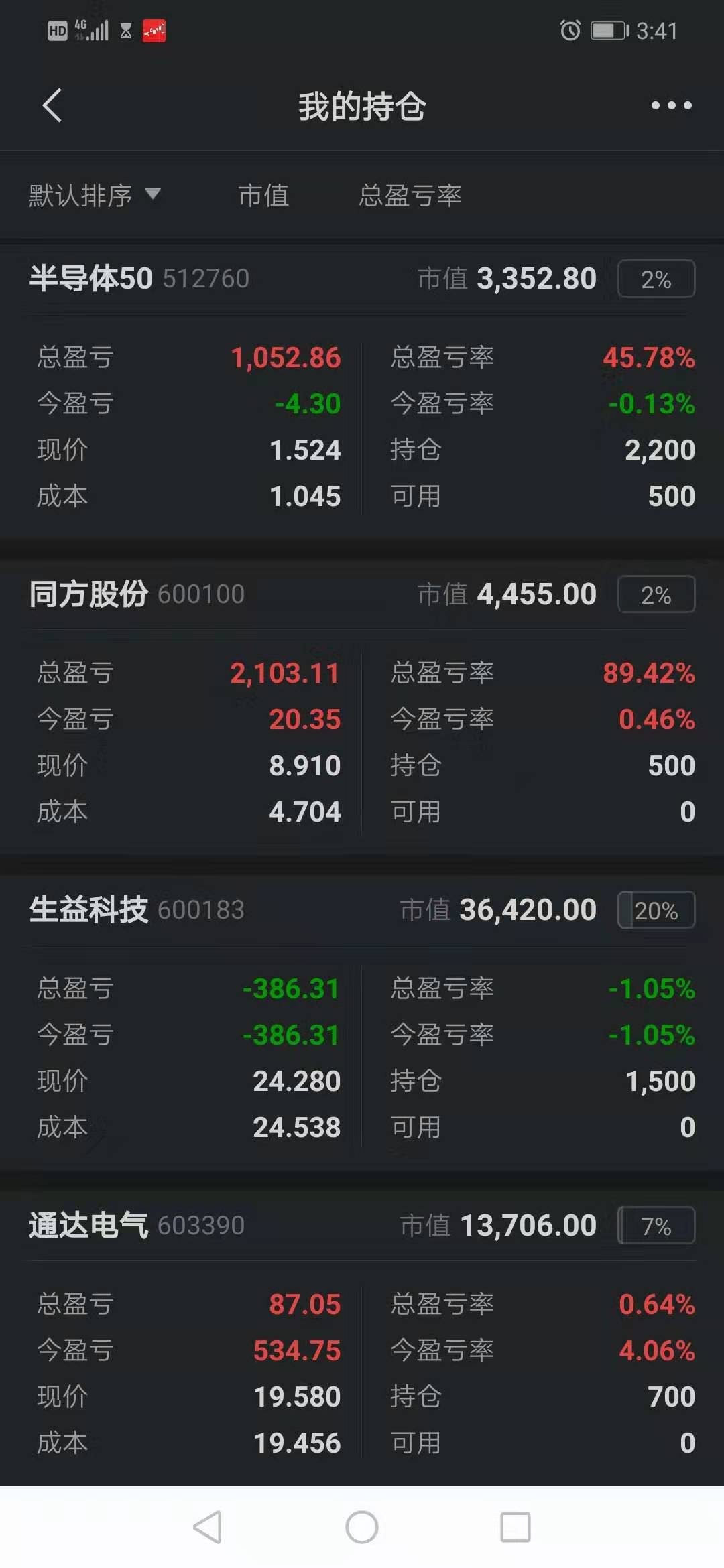Open the 生益科技 holding card
The width and height of the screenshot is (724, 1568).
point(362,1023)
